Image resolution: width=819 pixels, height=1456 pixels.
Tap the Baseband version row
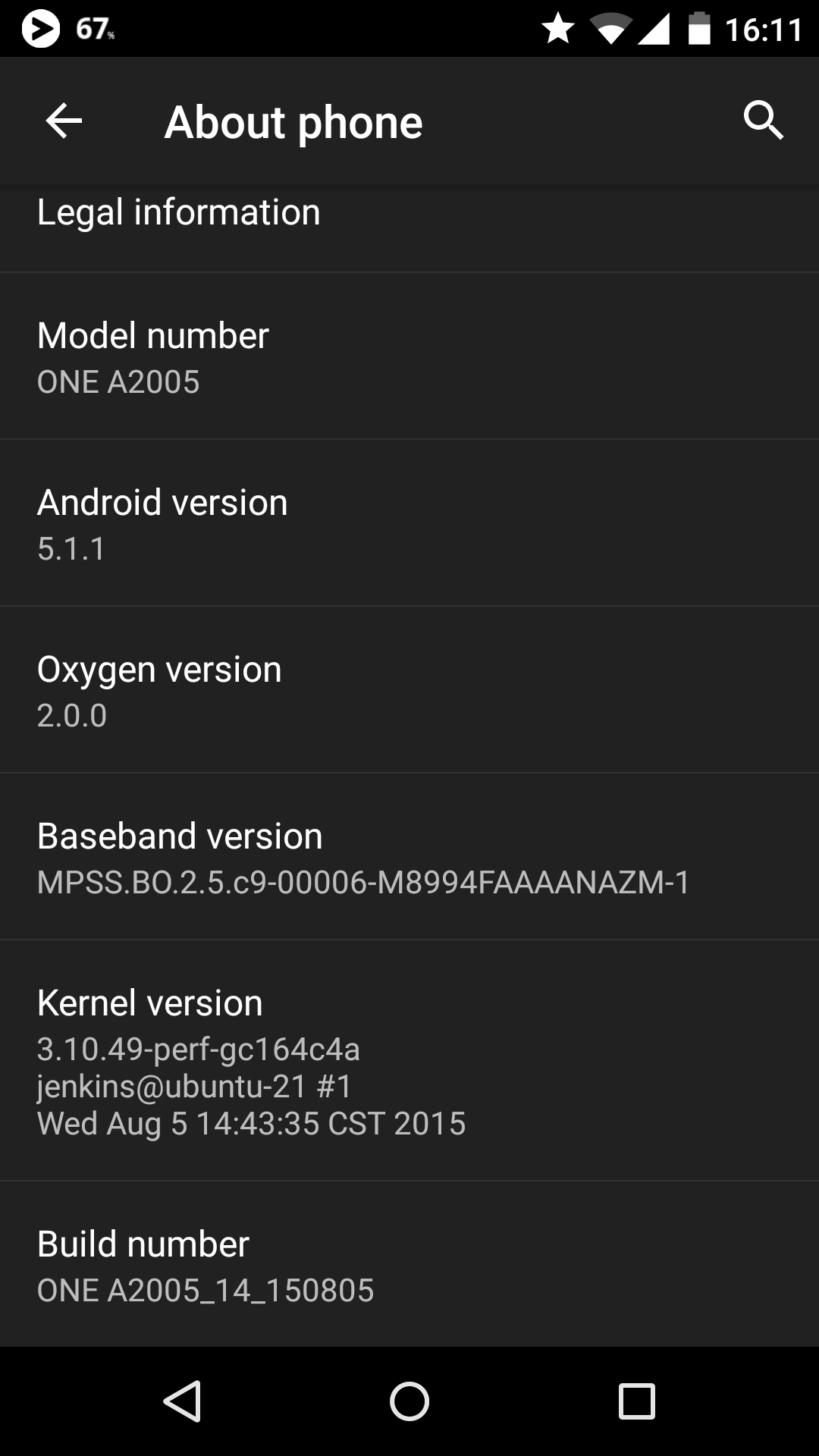coord(409,857)
